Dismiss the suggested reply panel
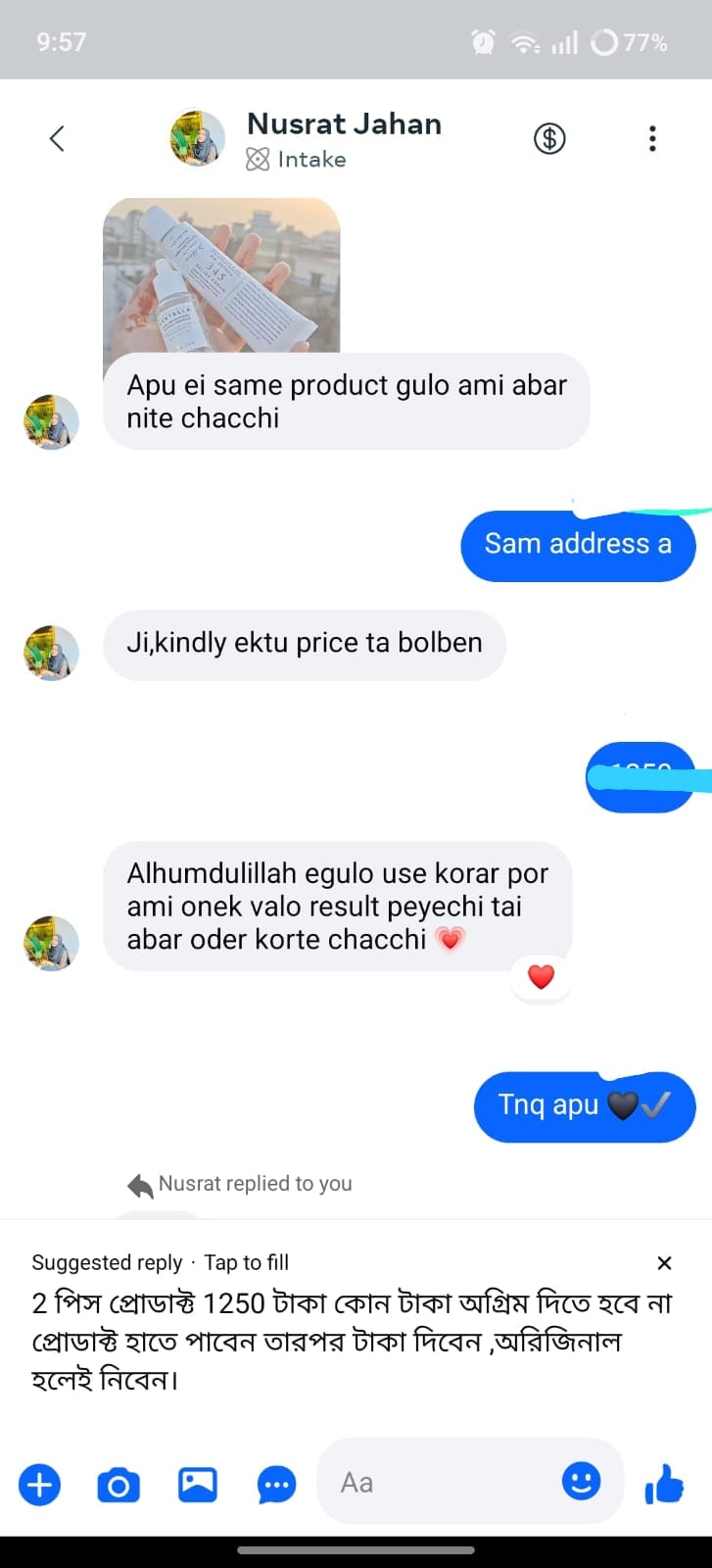The height and width of the screenshot is (1568, 712). 664,1262
